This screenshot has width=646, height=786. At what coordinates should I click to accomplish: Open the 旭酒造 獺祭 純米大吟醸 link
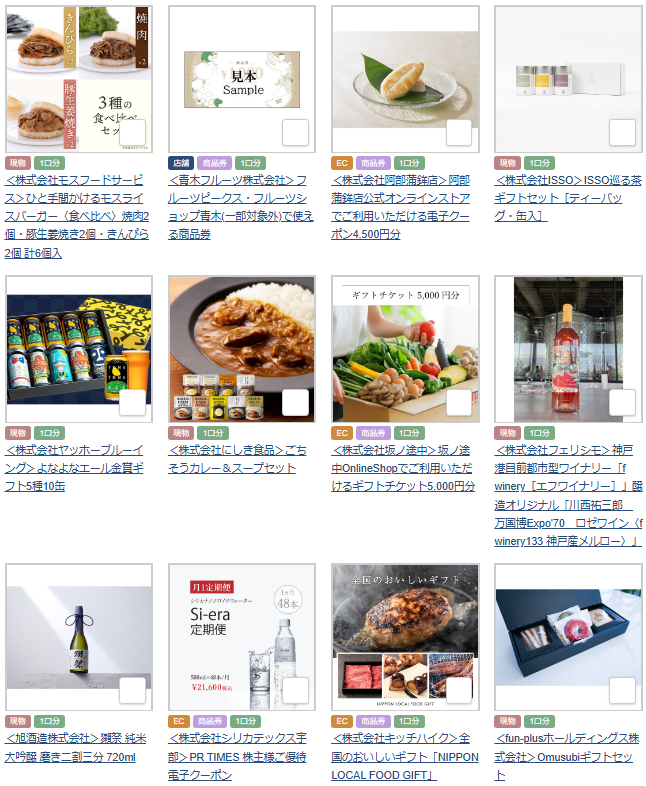[74, 748]
